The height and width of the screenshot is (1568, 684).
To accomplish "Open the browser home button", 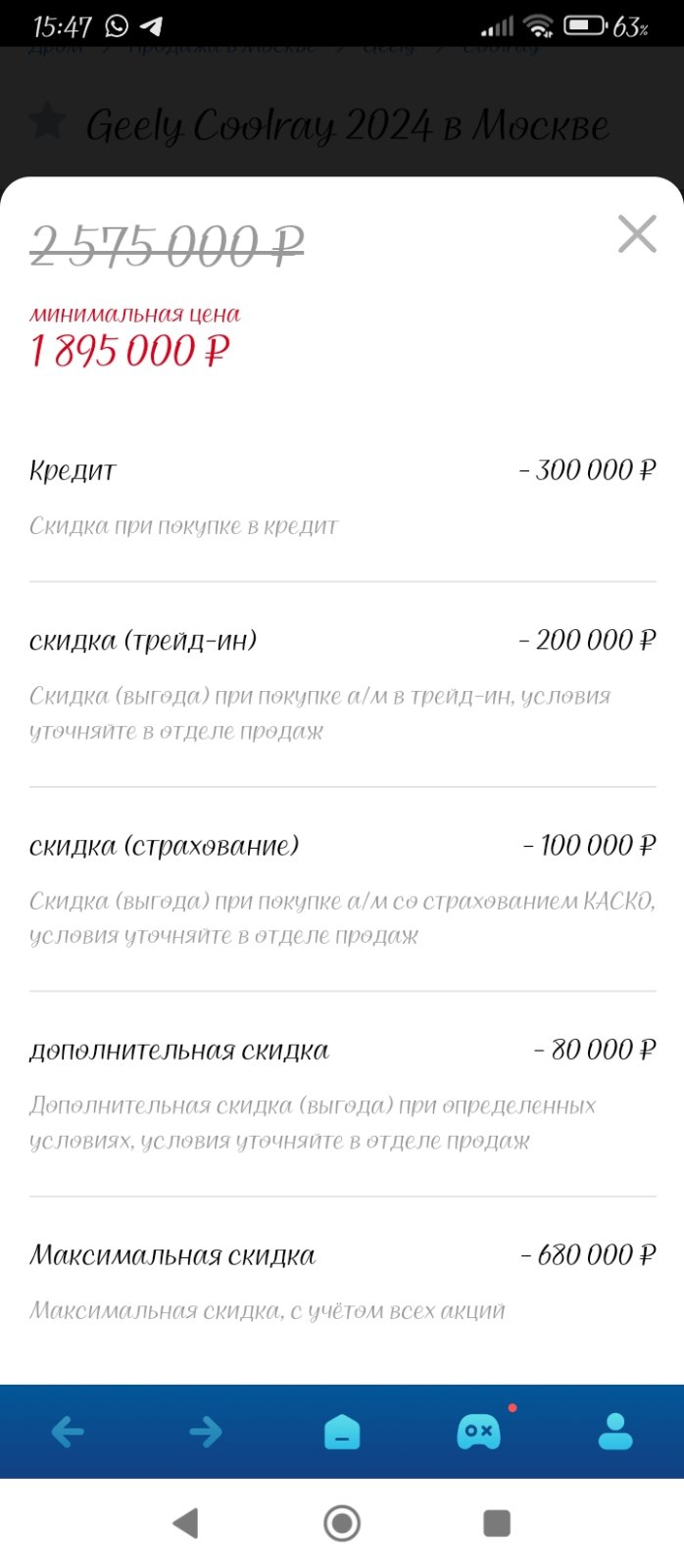I will coord(342,1432).
